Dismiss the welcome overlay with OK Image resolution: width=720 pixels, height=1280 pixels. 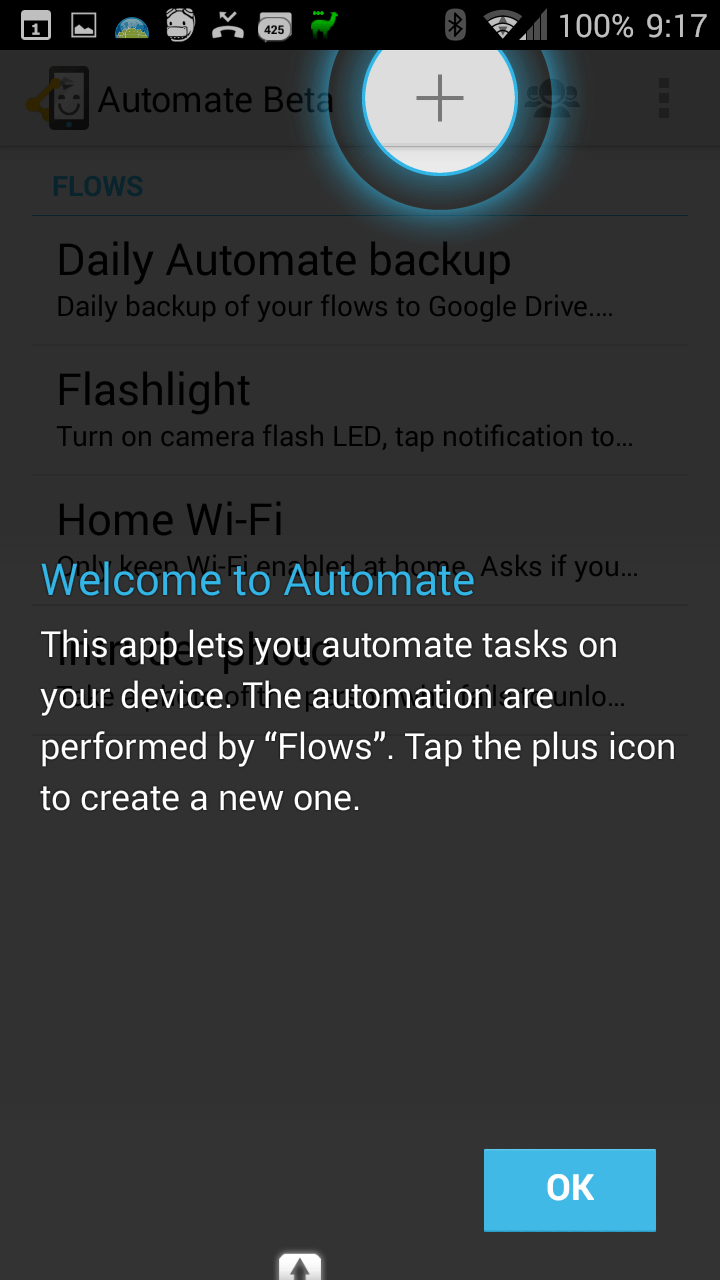570,1189
